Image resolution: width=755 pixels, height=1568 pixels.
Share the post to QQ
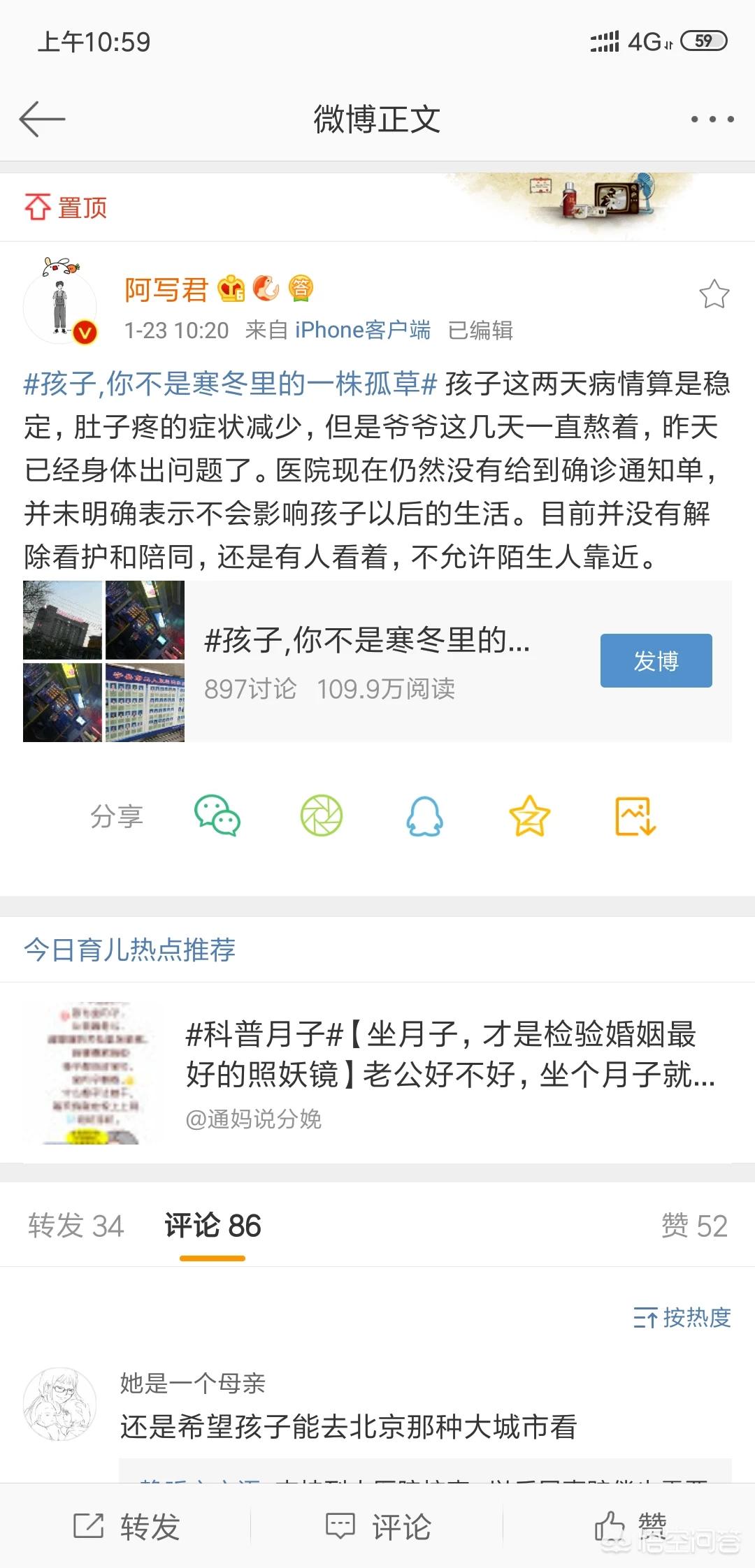pos(425,815)
